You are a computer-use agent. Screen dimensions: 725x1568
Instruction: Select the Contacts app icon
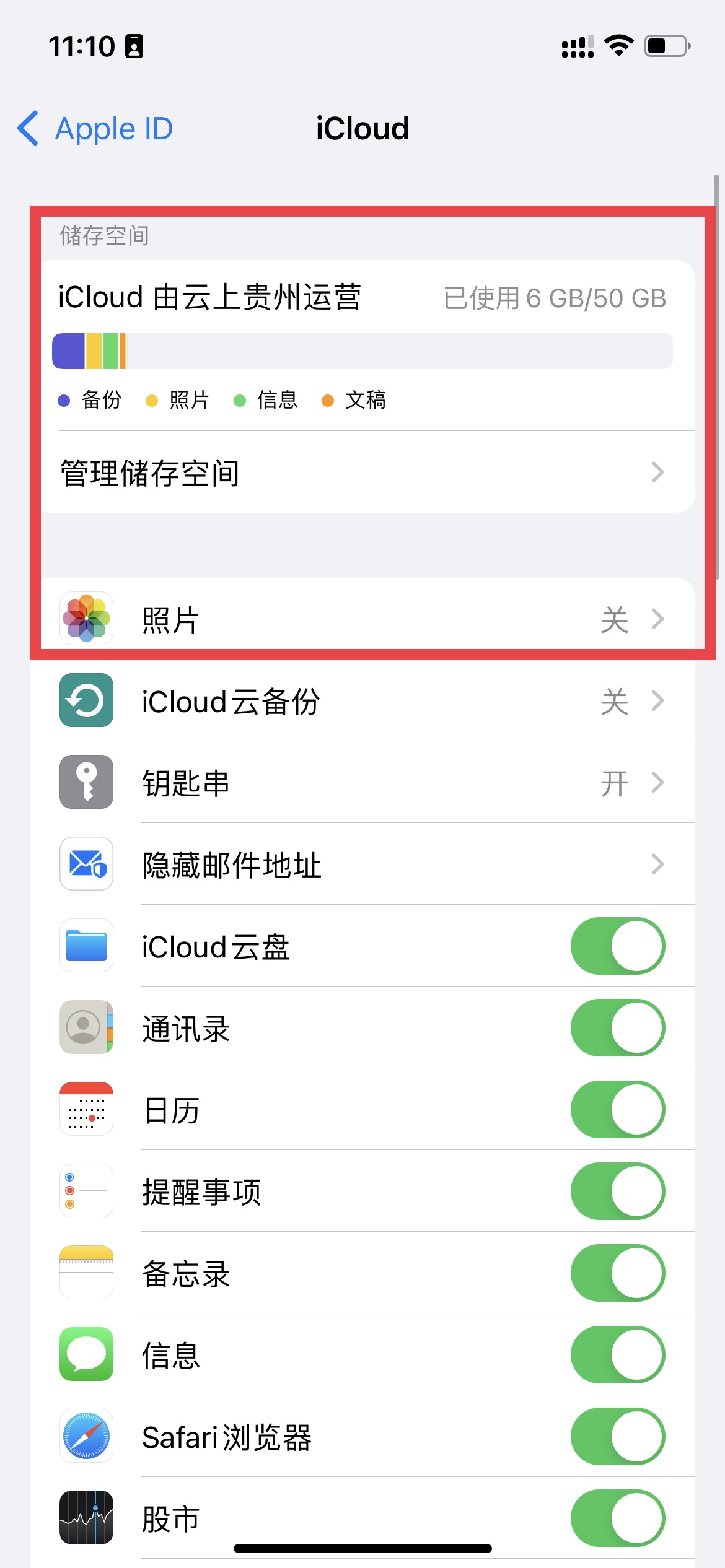click(x=86, y=1028)
